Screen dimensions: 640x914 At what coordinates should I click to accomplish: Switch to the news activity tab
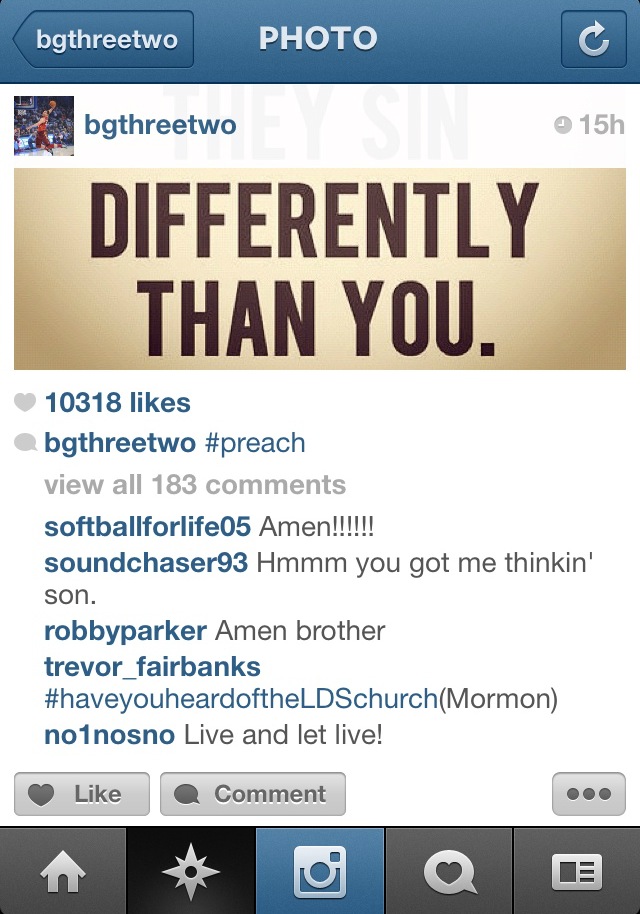click(448, 872)
